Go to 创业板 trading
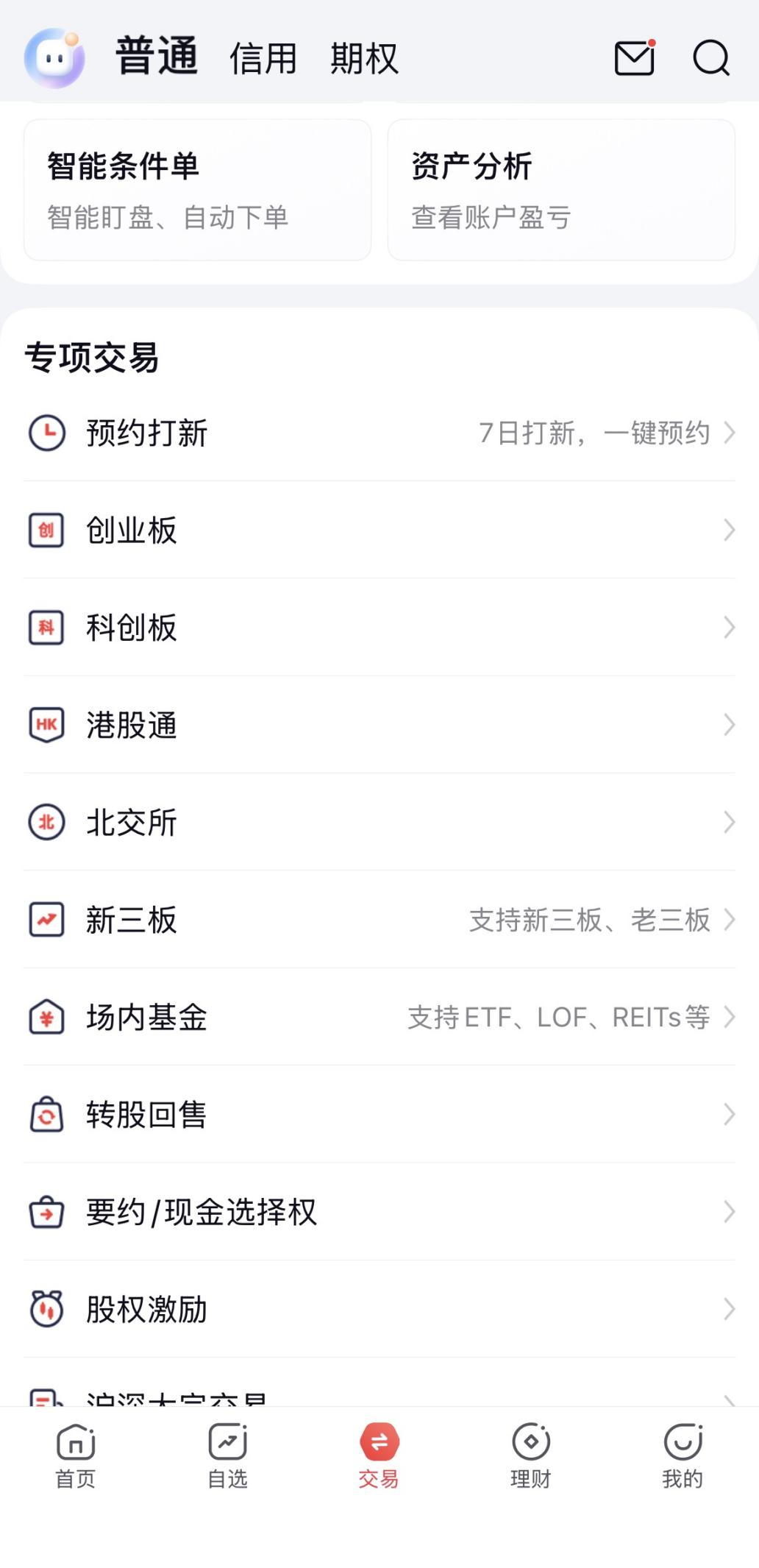Screen dimensions: 759x1568 coord(379,530)
